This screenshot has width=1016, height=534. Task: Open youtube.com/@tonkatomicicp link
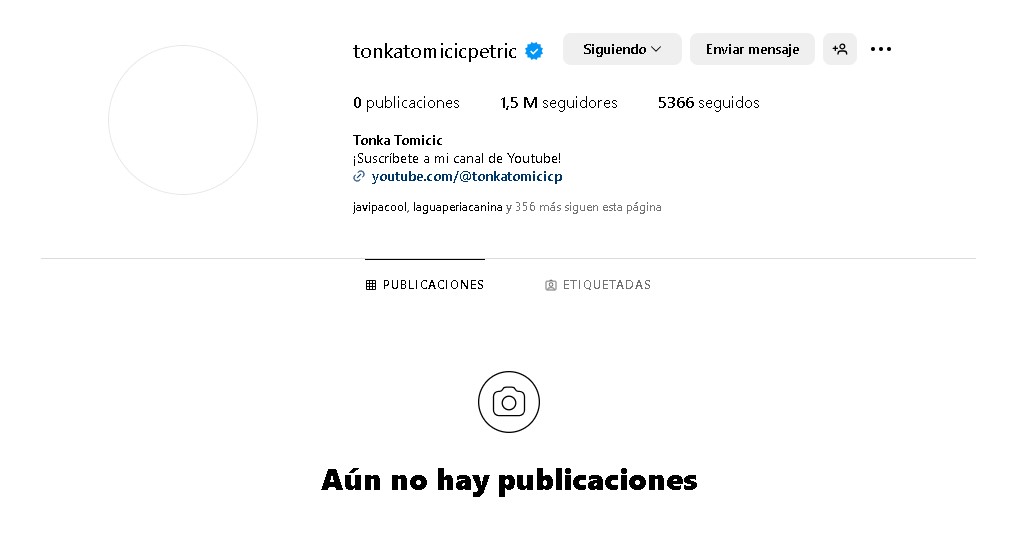[x=466, y=177]
